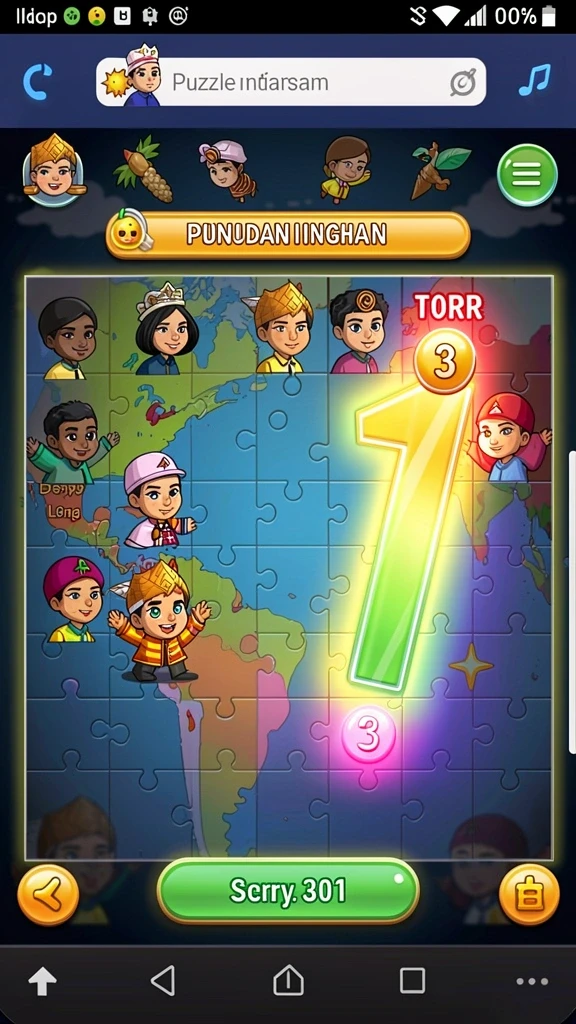576x1024 pixels.
Task: Open the green hamburger menu button
Action: click(527, 175)
